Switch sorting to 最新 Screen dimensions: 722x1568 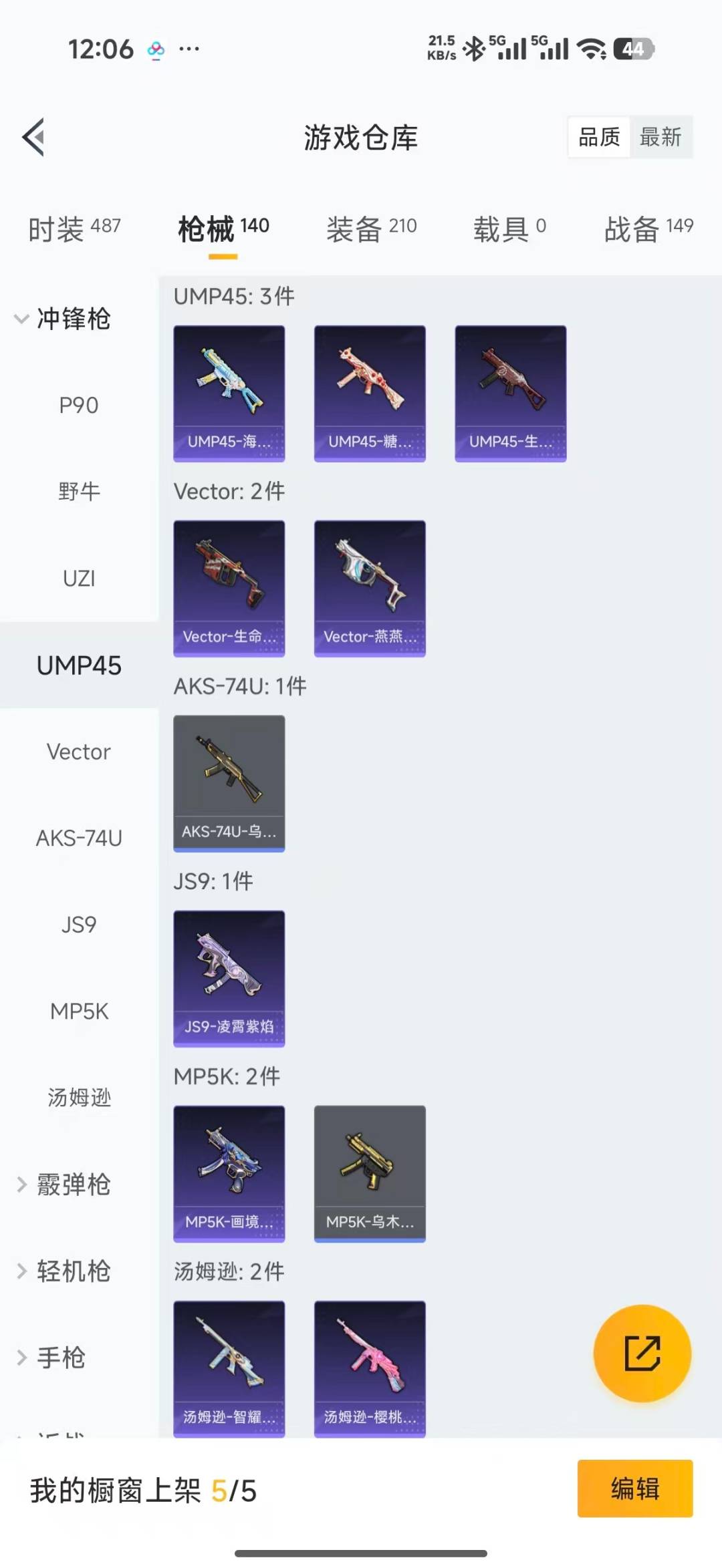(x=661, y=138)
